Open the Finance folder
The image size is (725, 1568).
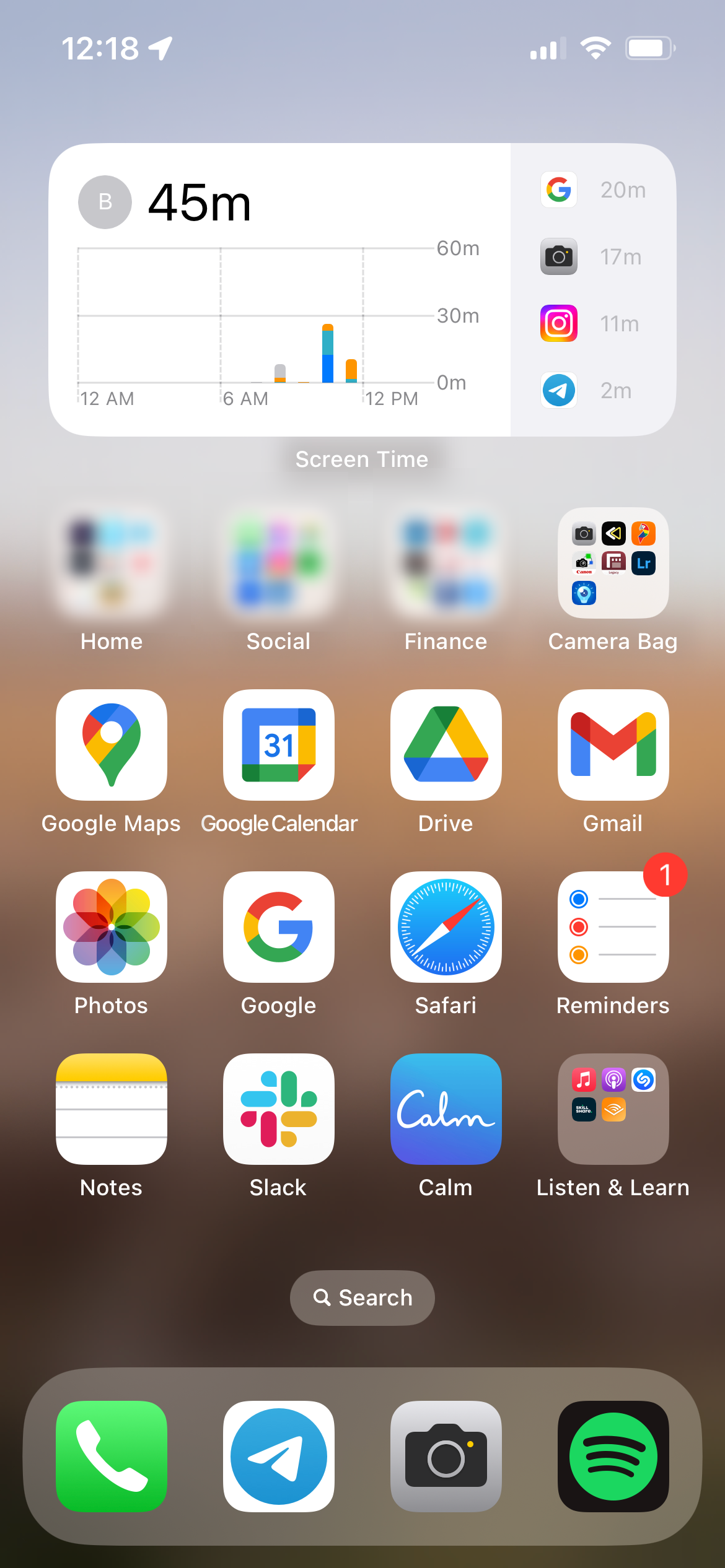pyautogui.click(x=446, y=563)
